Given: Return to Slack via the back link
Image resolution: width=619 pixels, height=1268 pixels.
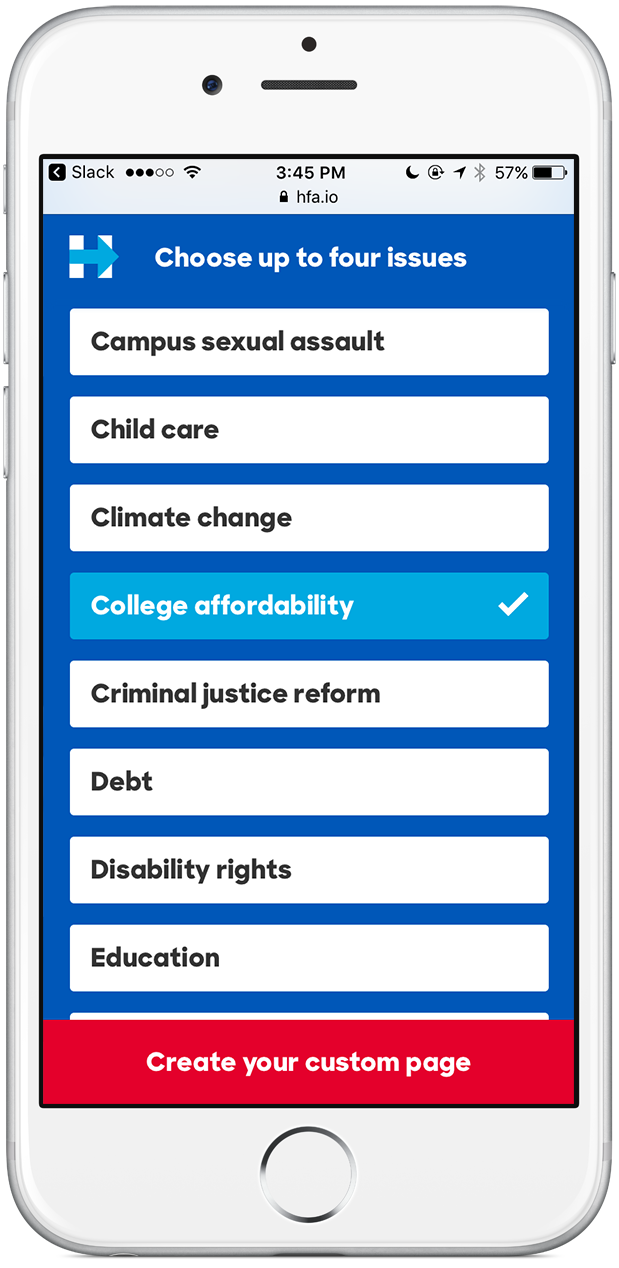Looking at the screenshot, I should (82, 172).
